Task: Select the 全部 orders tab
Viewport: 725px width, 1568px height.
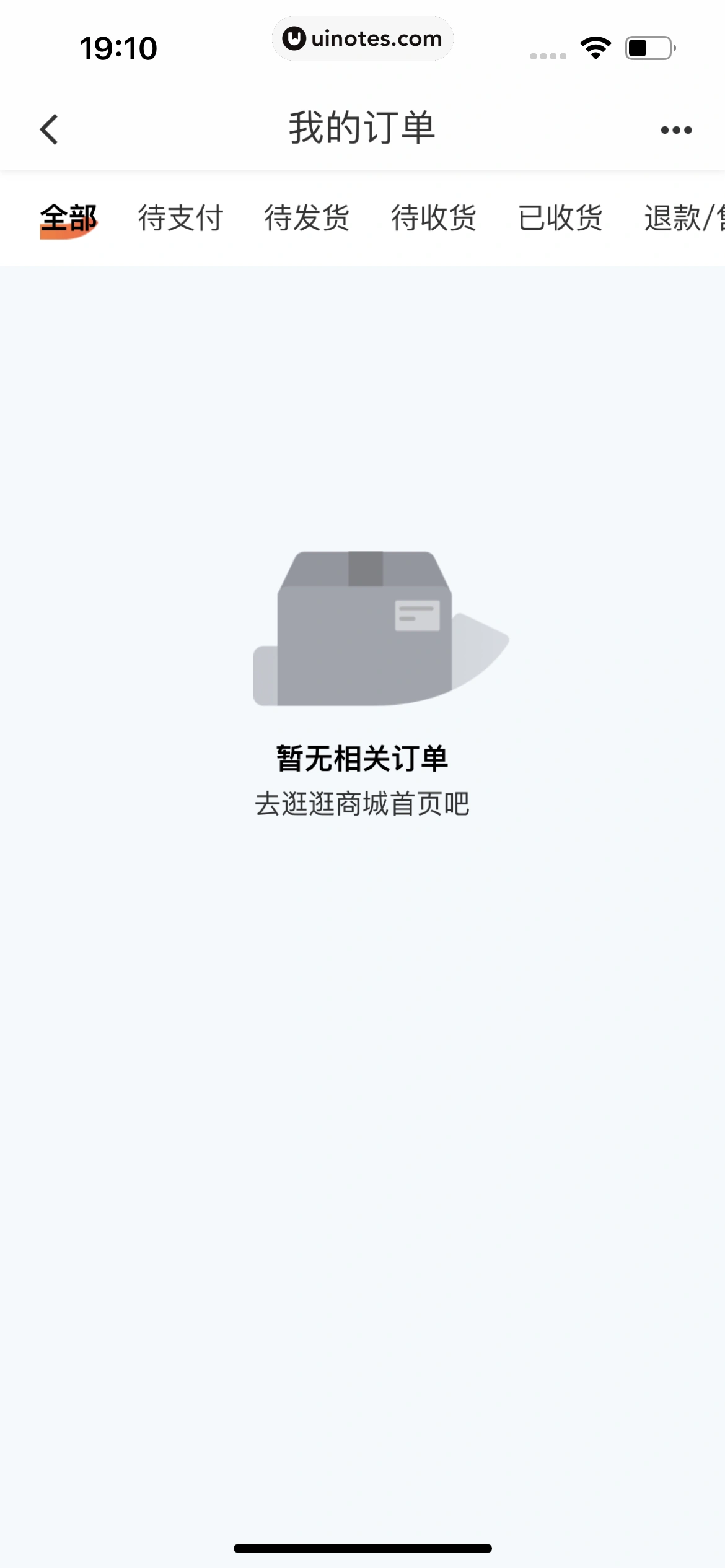Action: 68,219
